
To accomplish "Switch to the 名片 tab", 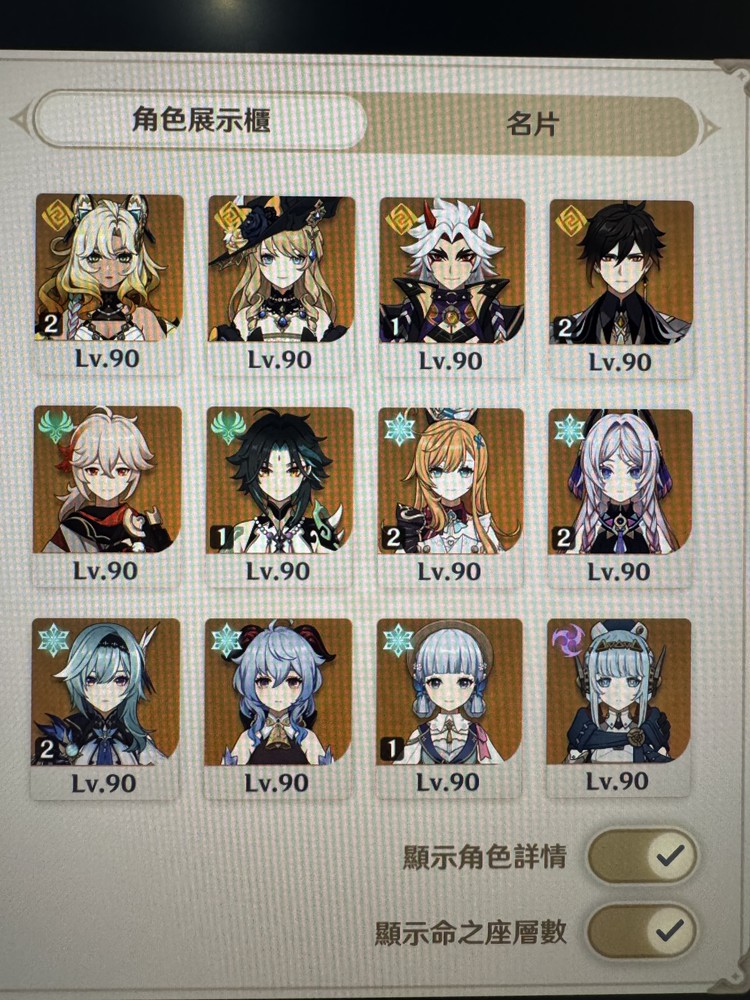I will coord(532,123).
